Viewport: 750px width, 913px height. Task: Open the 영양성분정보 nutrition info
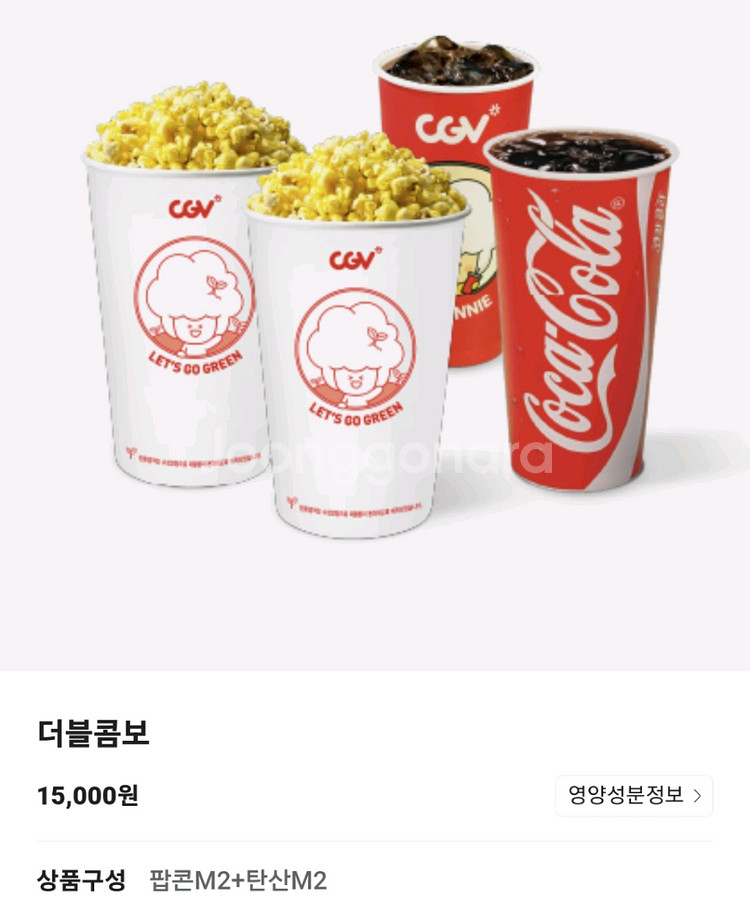[634, 795]
